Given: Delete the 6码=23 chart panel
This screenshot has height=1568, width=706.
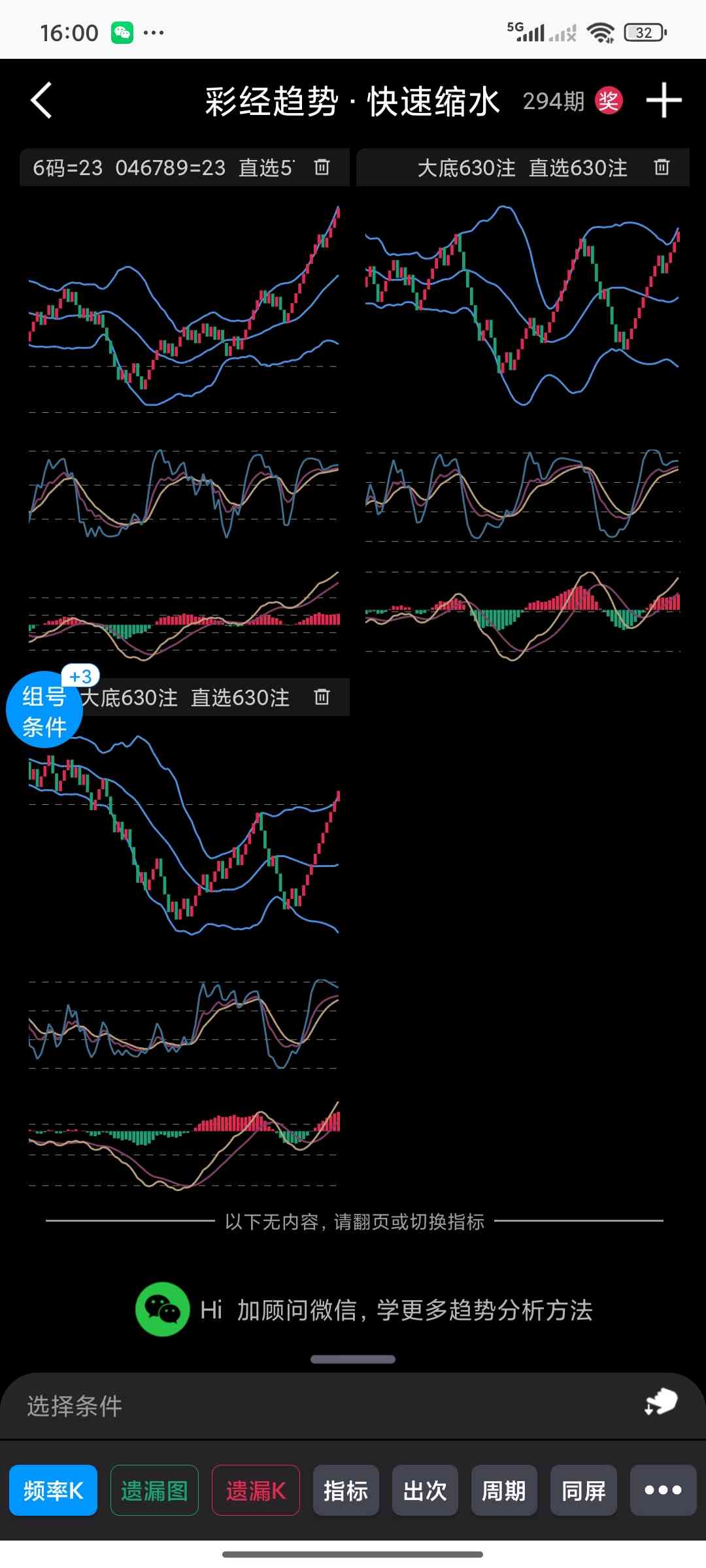Looking at the screenshot, I should [x=322, y=167].
